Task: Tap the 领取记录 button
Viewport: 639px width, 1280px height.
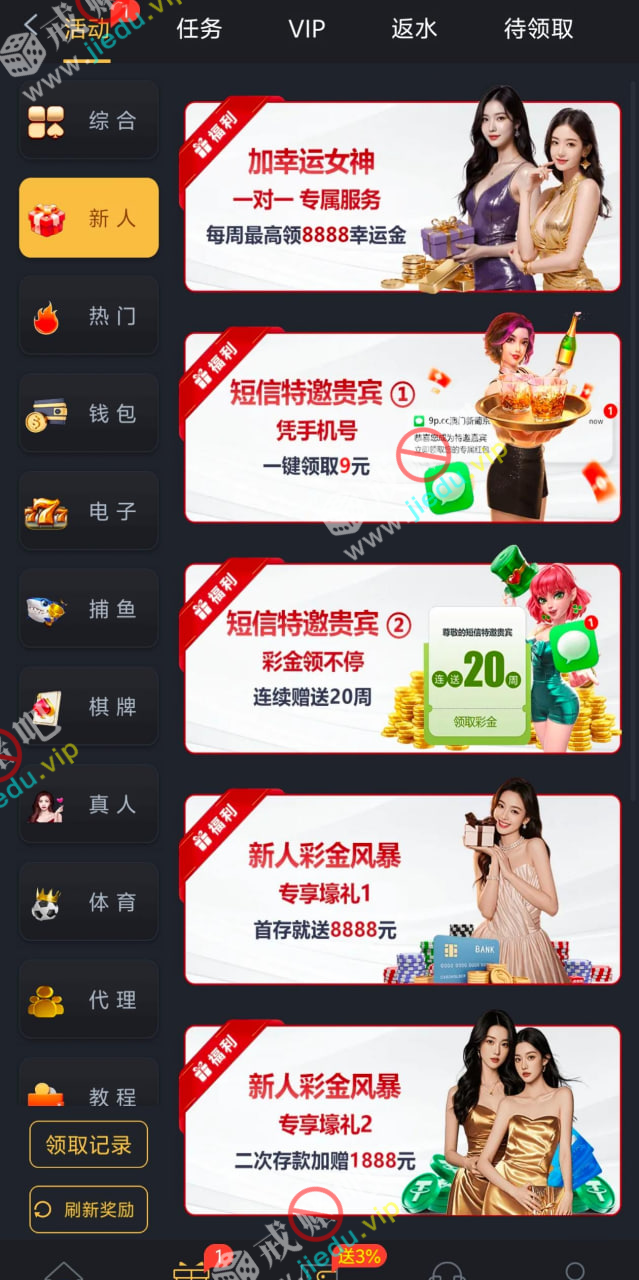Action: pos(89,1145)
